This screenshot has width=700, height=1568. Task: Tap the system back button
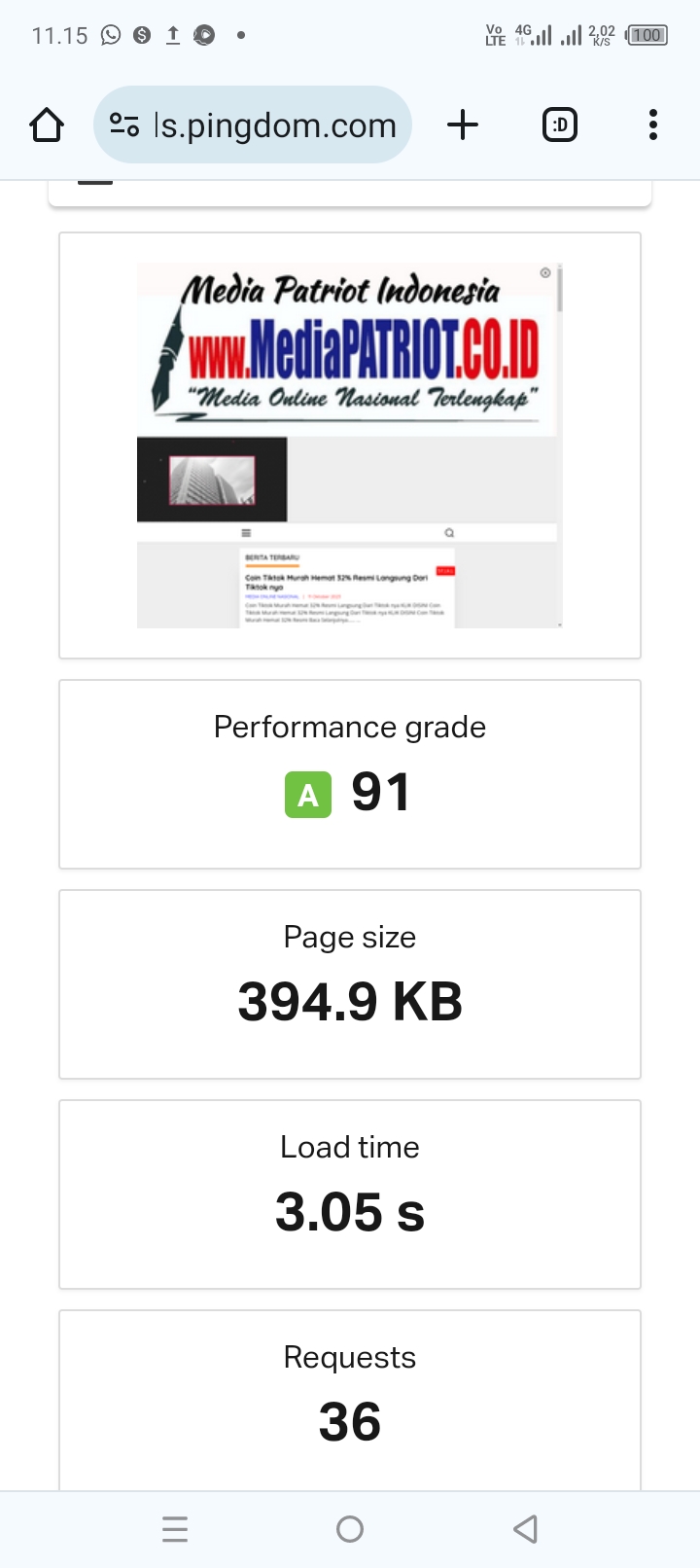pos(525,1529)
